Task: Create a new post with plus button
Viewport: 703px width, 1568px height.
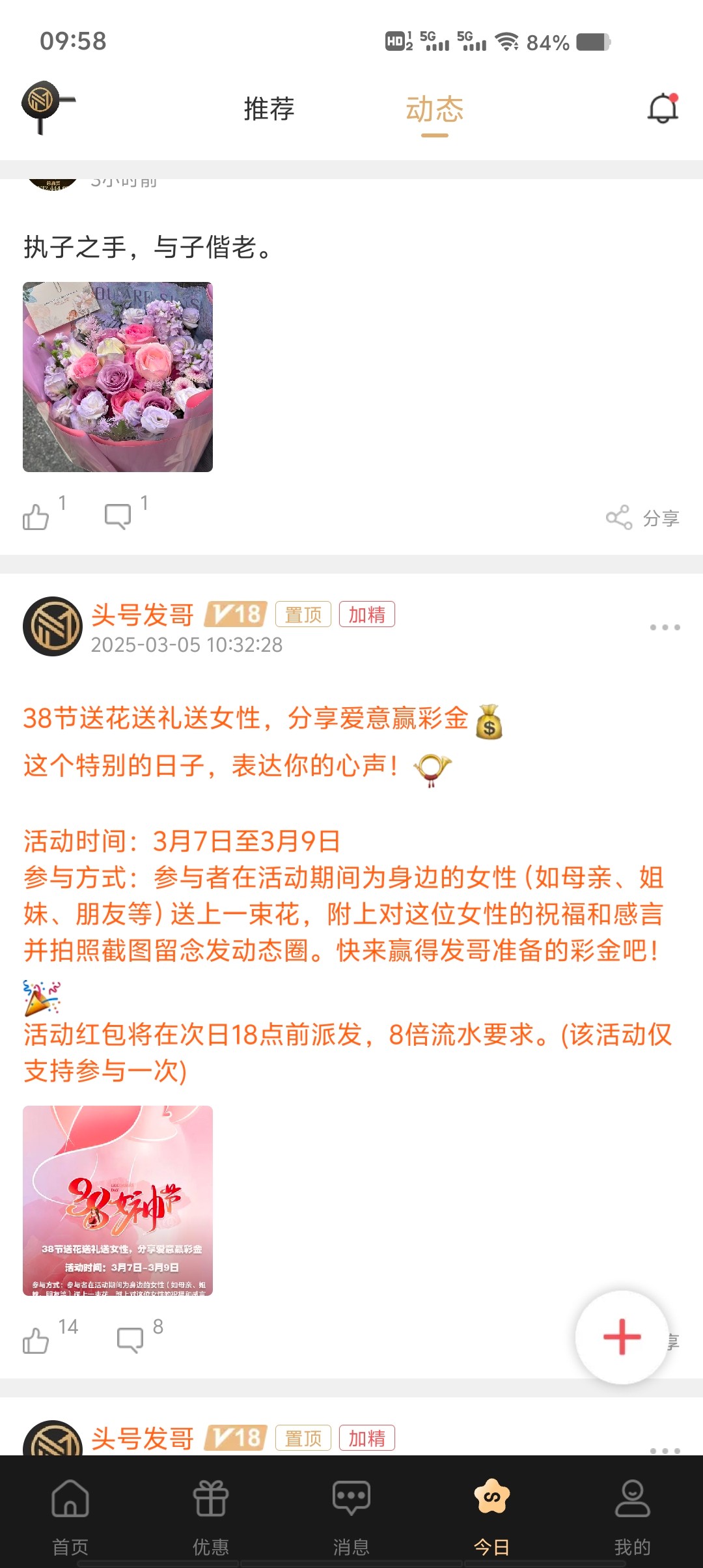Action: [x=622, y=1337]
